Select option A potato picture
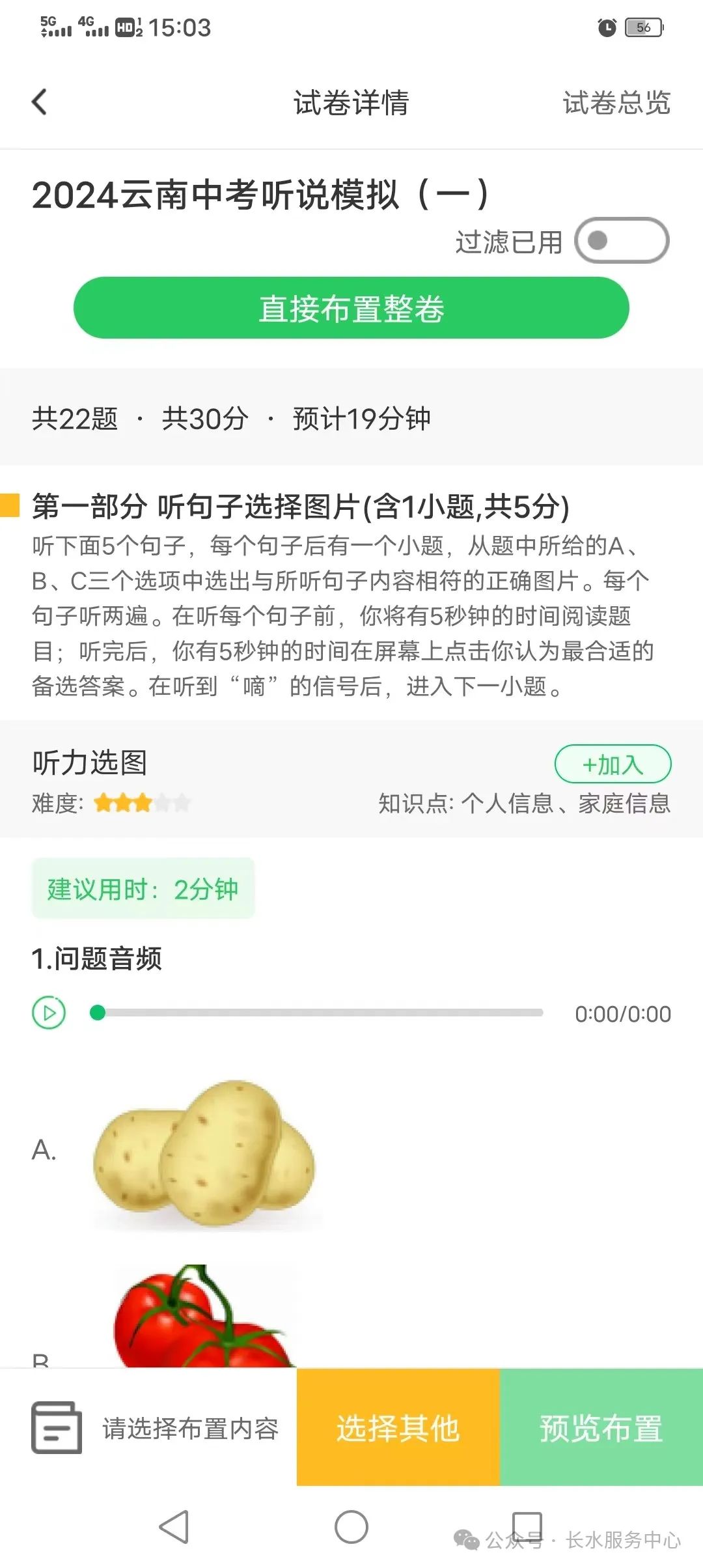Screen dimensions: 703x1568 [x=204, y=1152]
